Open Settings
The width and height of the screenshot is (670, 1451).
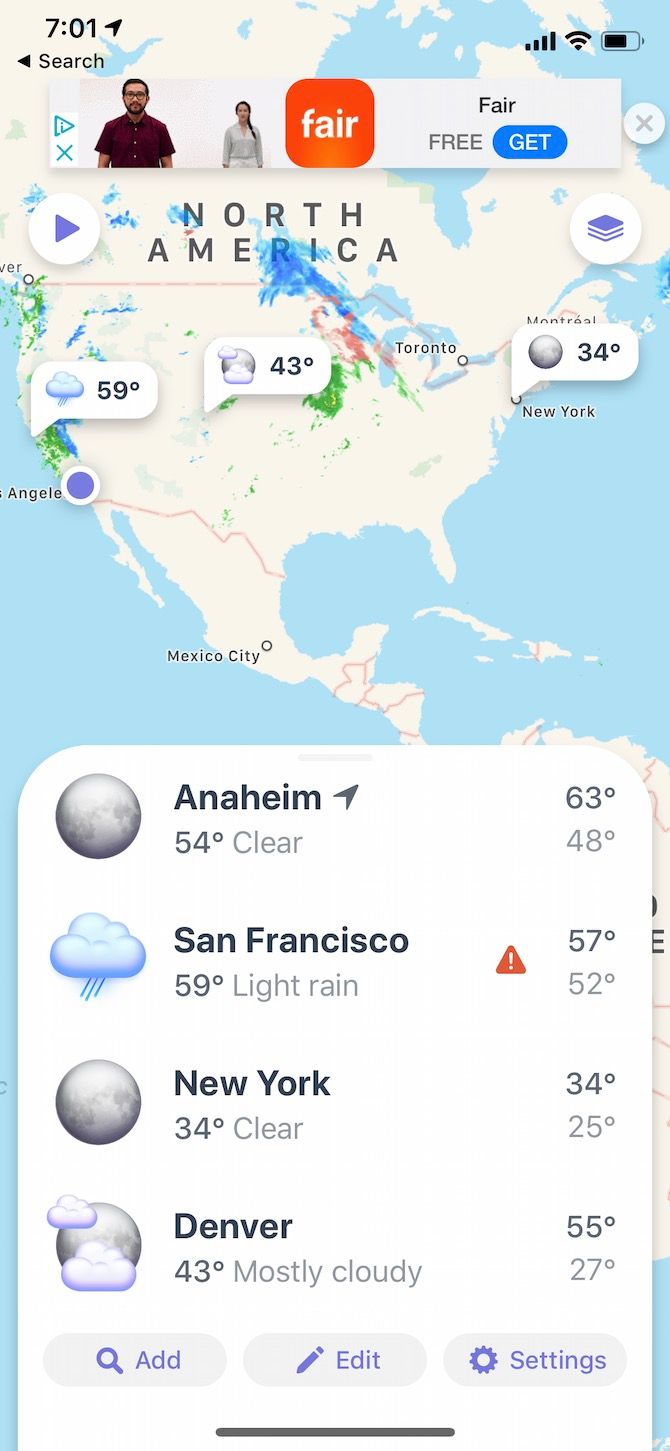click(x=535, y=1360)
